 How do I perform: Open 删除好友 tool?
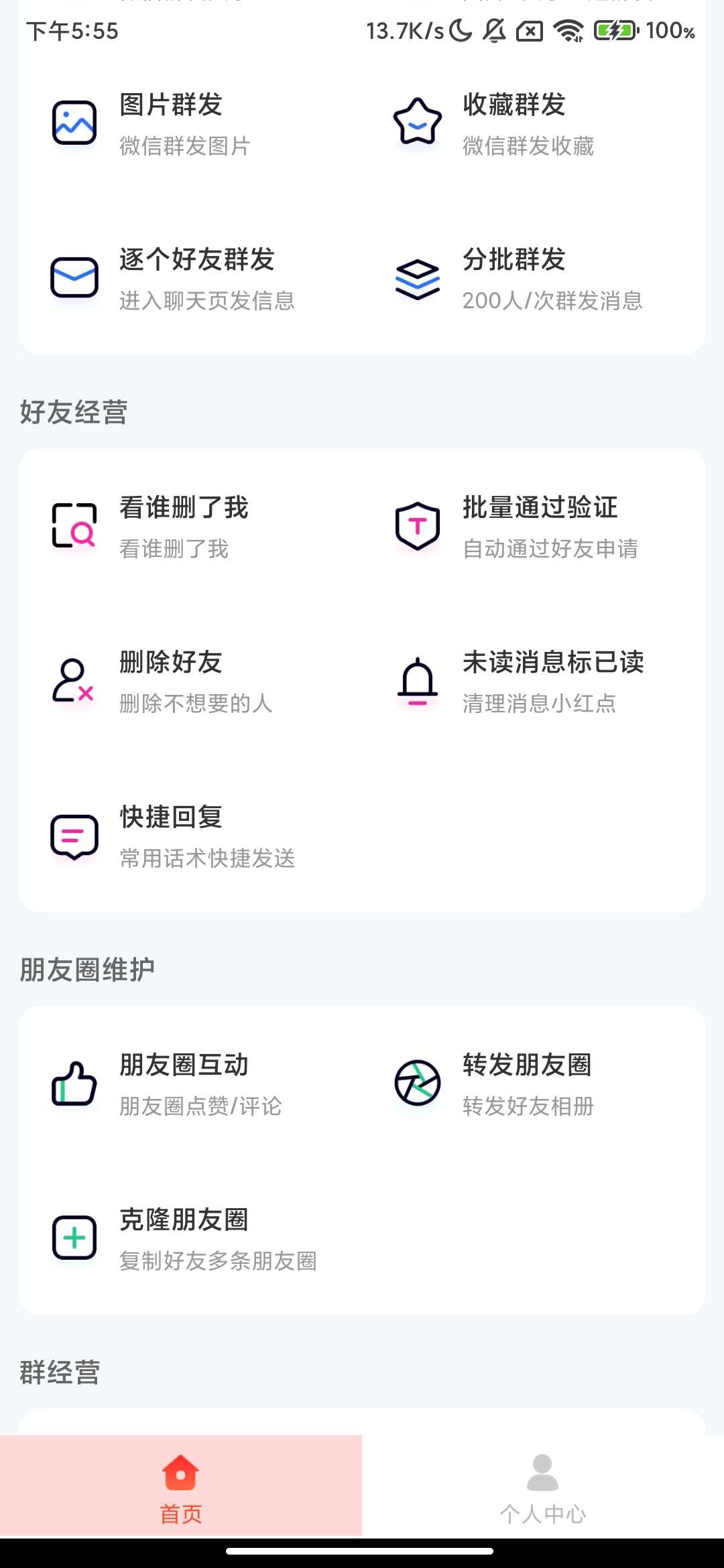click(171, 681)
